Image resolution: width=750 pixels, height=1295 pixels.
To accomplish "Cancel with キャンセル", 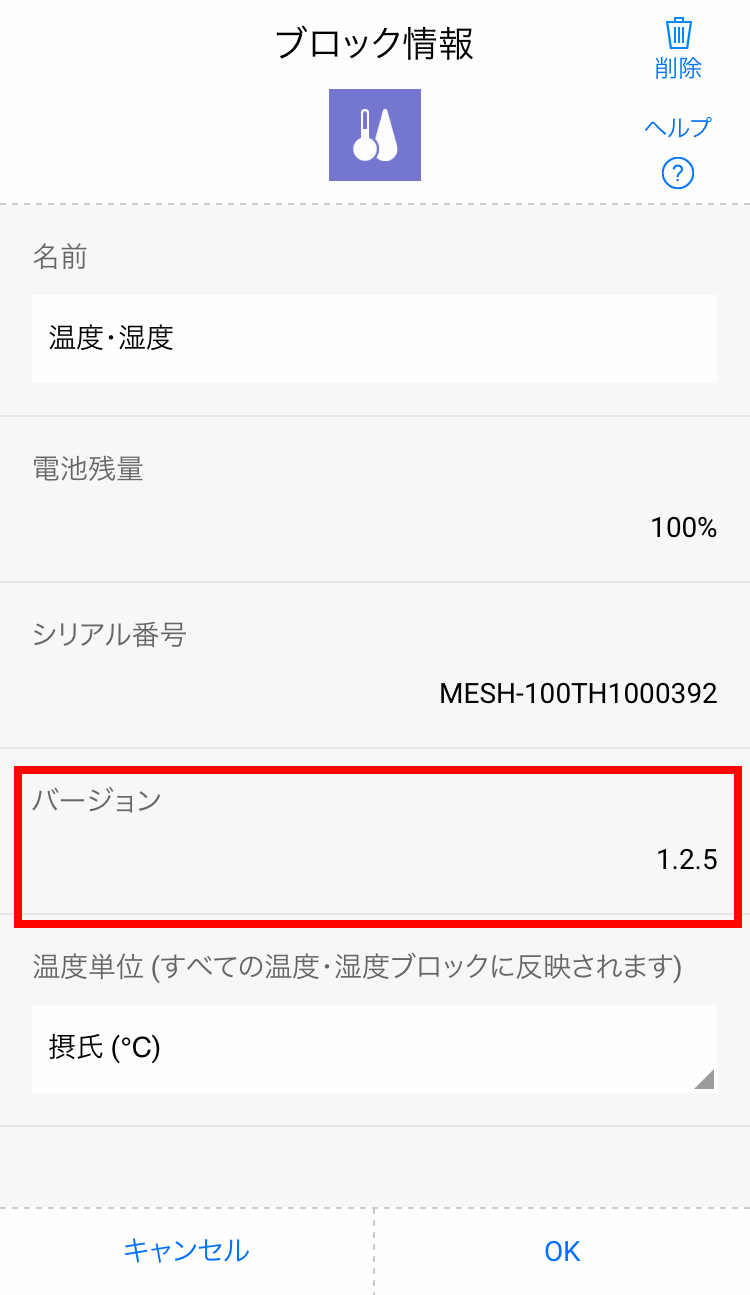I will tap(186, 1250).
